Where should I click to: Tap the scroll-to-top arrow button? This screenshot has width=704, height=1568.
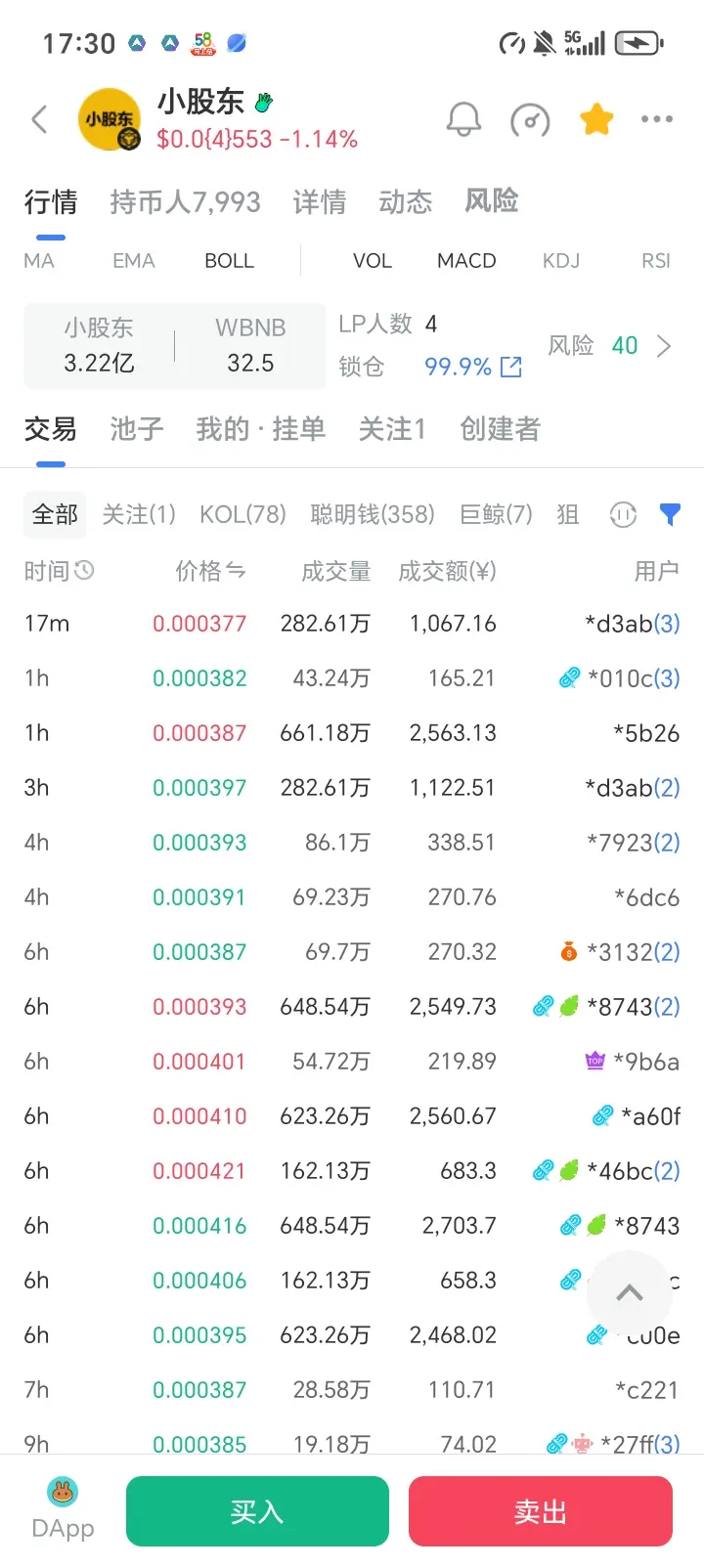630,1292
